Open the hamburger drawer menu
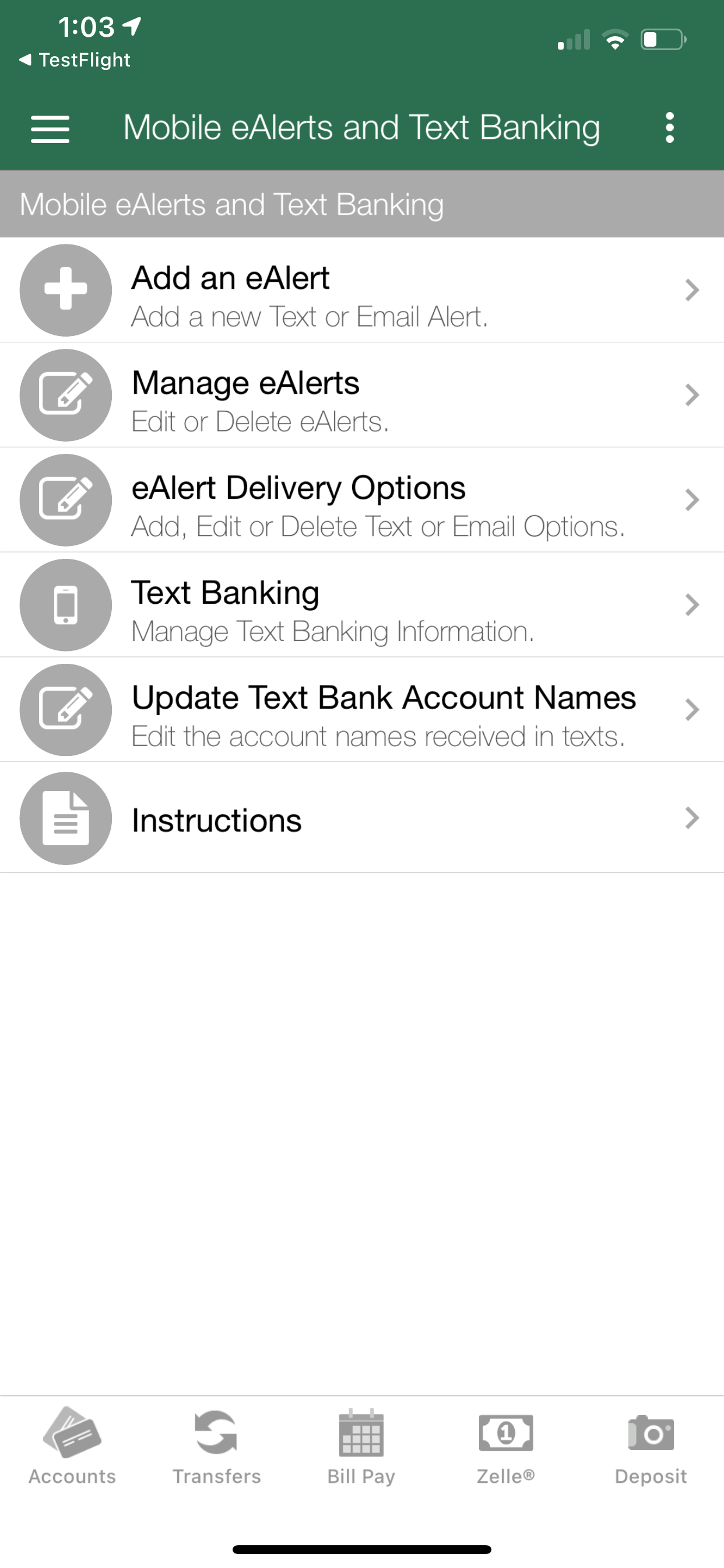The image size is (724, 1568). pos(50,128)
